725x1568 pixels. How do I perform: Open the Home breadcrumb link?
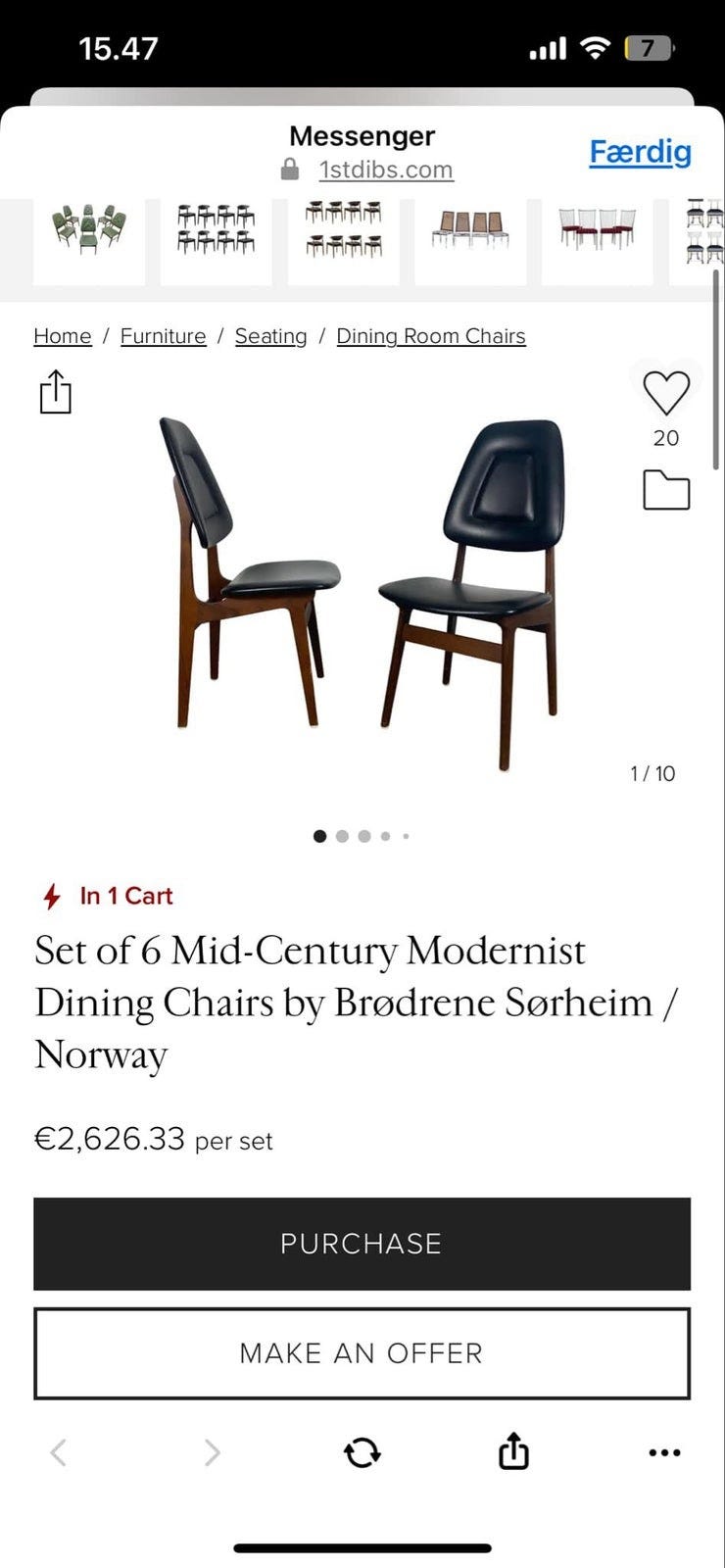point(62,336)
